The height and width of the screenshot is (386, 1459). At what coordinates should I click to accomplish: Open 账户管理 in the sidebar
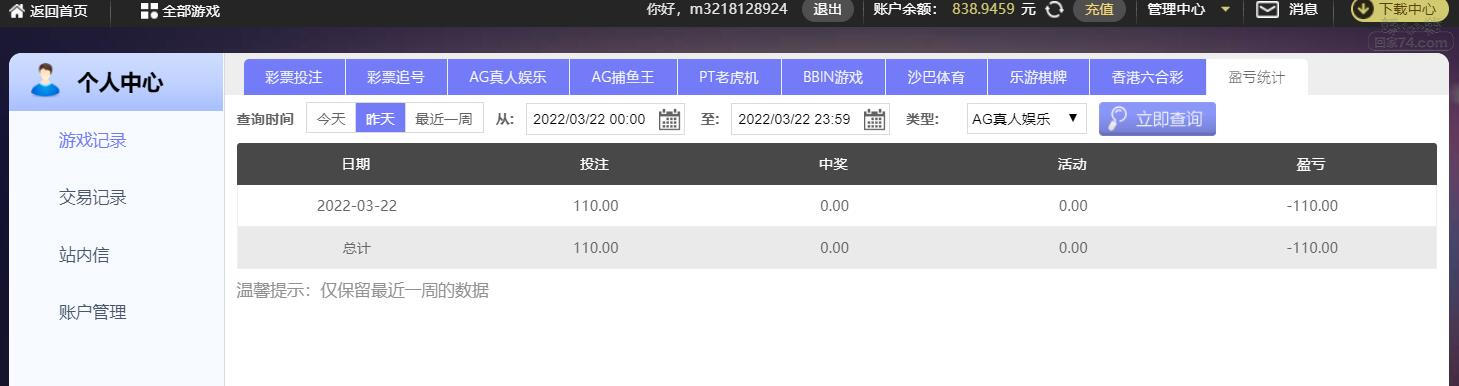pyautogui.click(x=93, y=312)
